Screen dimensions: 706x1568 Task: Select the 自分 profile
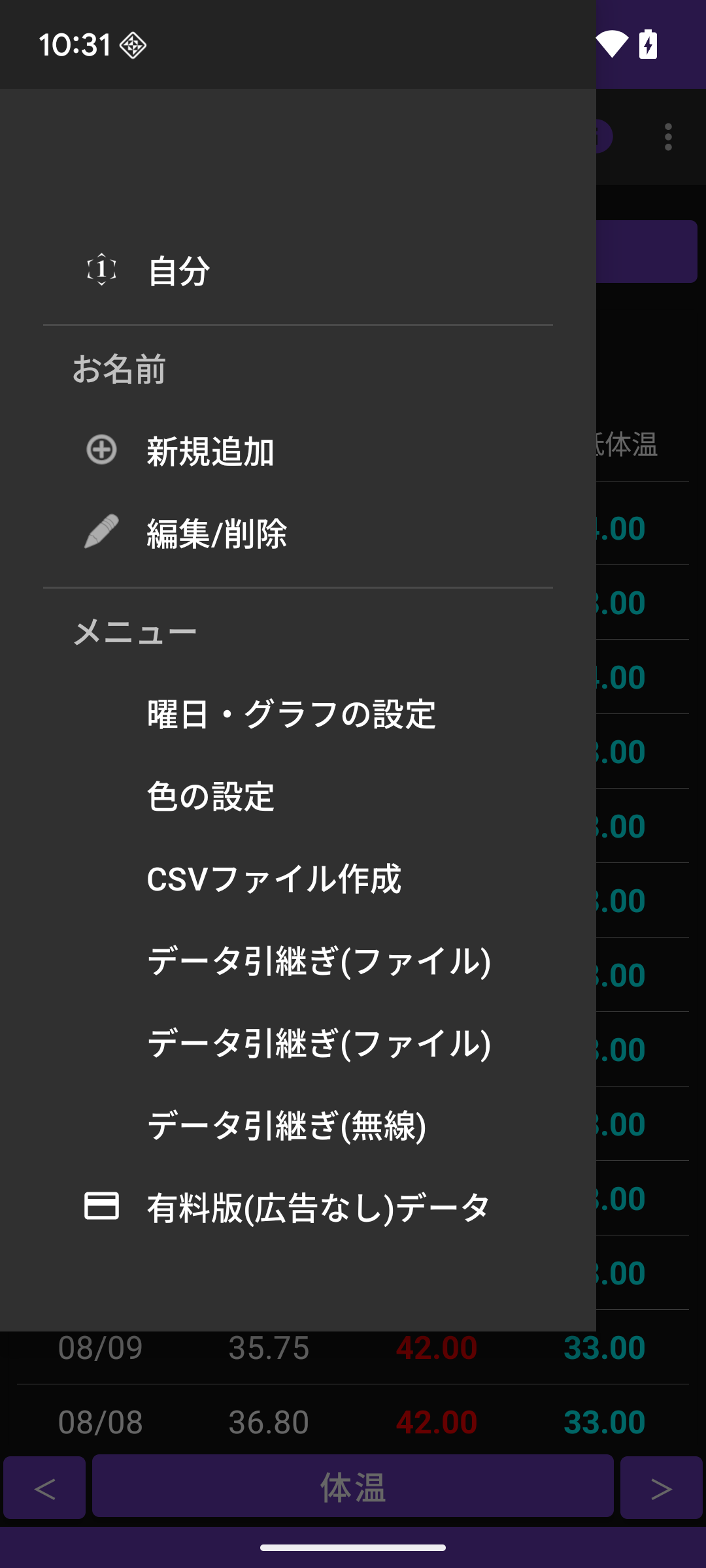(178, 270)
